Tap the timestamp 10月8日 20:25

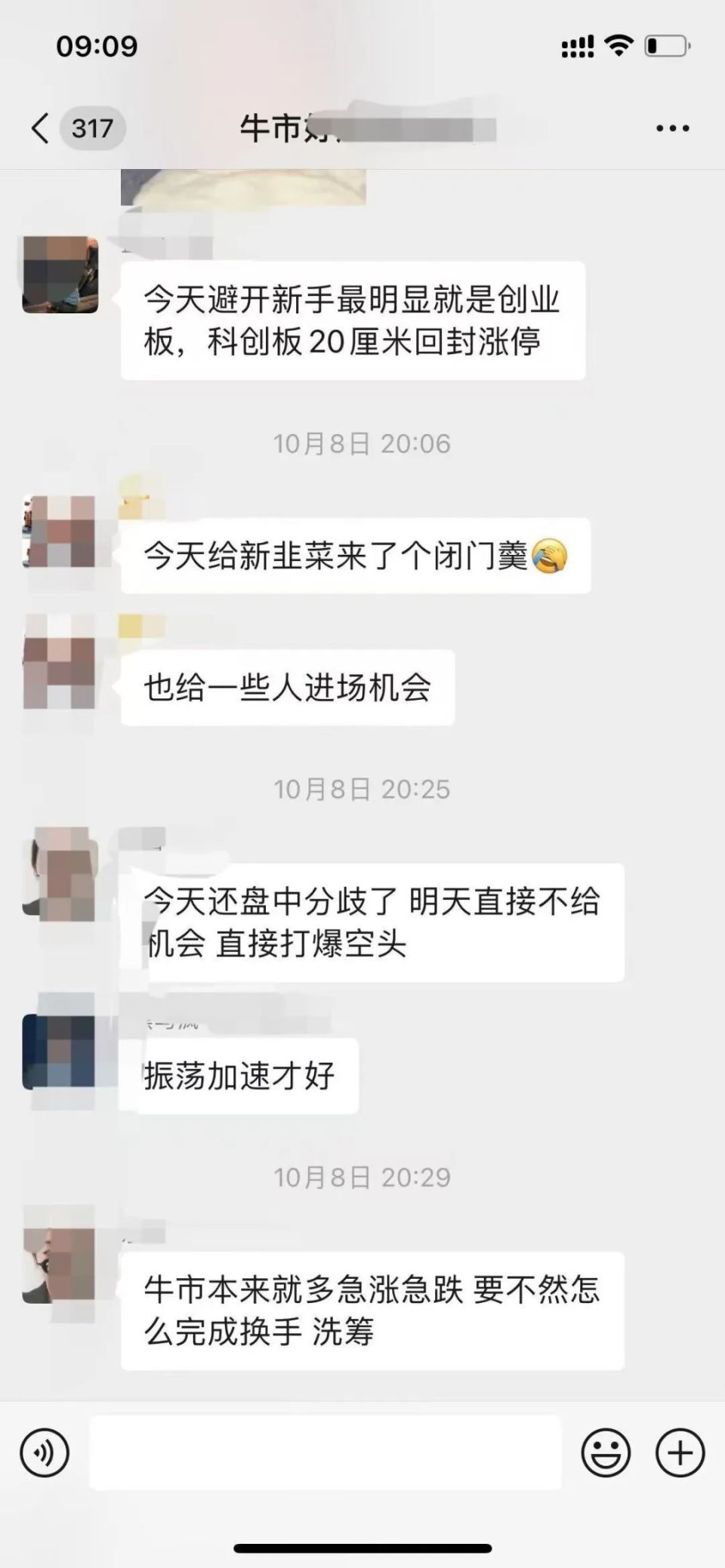click(x=362, y=787)
